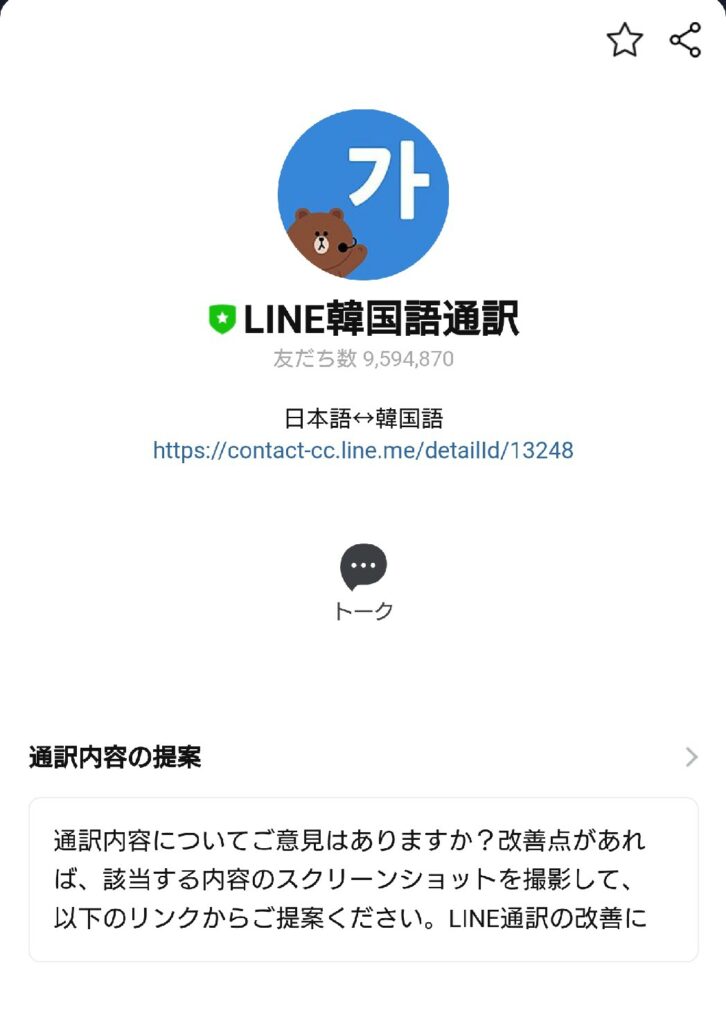726x1024 pixels.
Task: Open the contact-cc.line.me link
Action: pos(363,450)
